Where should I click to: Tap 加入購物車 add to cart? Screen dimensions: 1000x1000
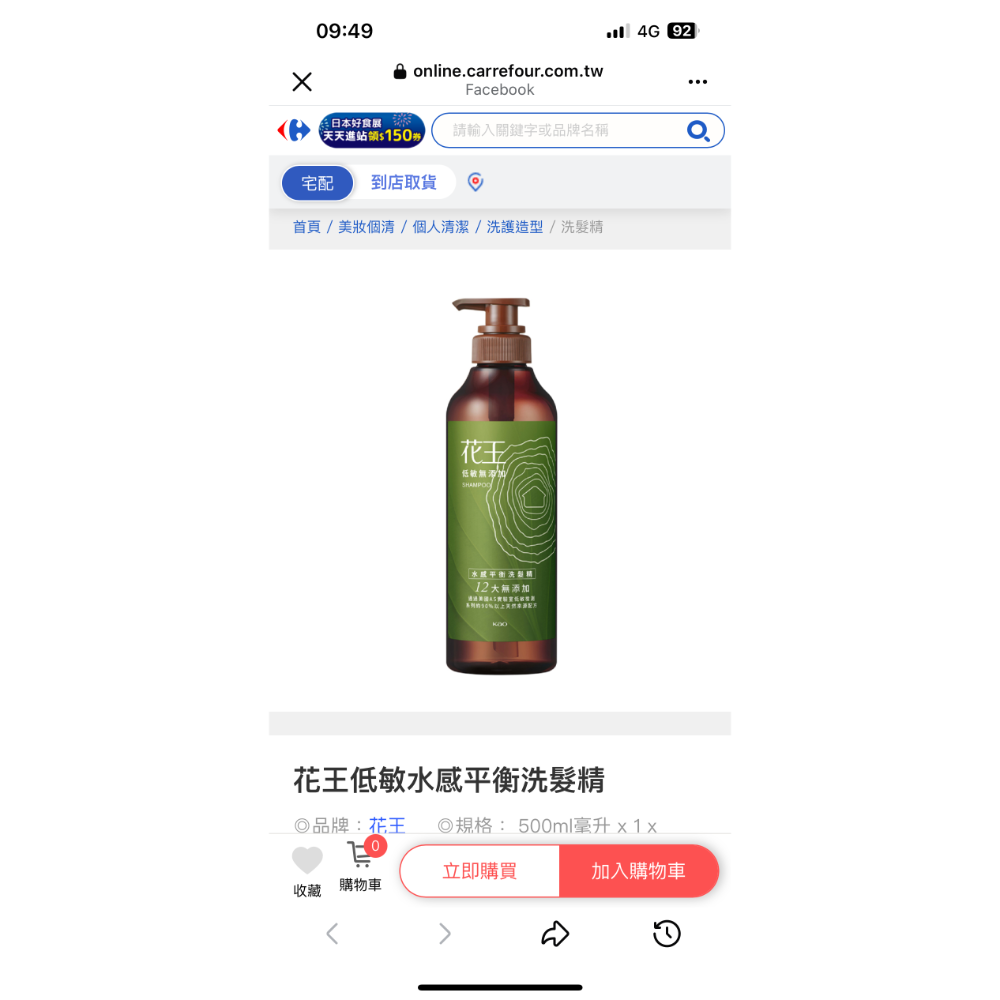tap(638, 871)
